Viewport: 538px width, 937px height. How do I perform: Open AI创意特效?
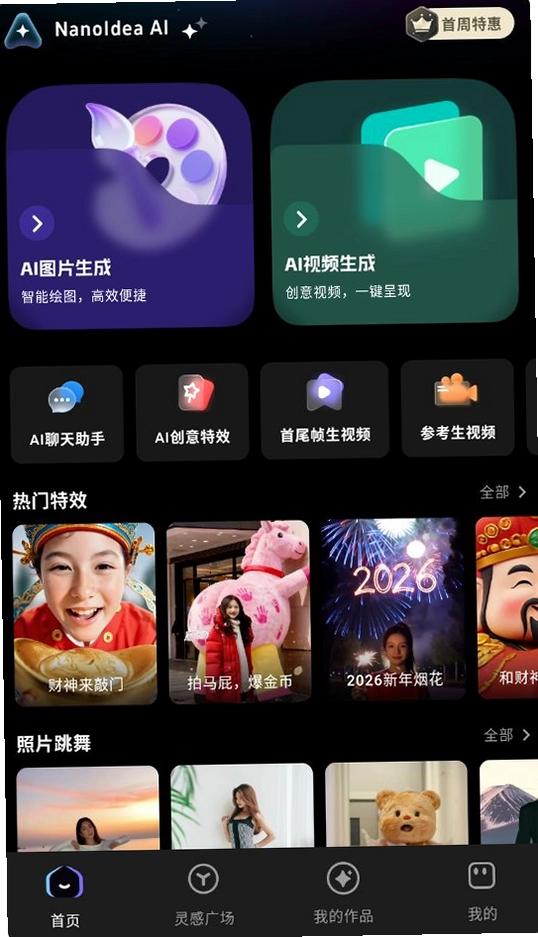[x=192, y=412]
